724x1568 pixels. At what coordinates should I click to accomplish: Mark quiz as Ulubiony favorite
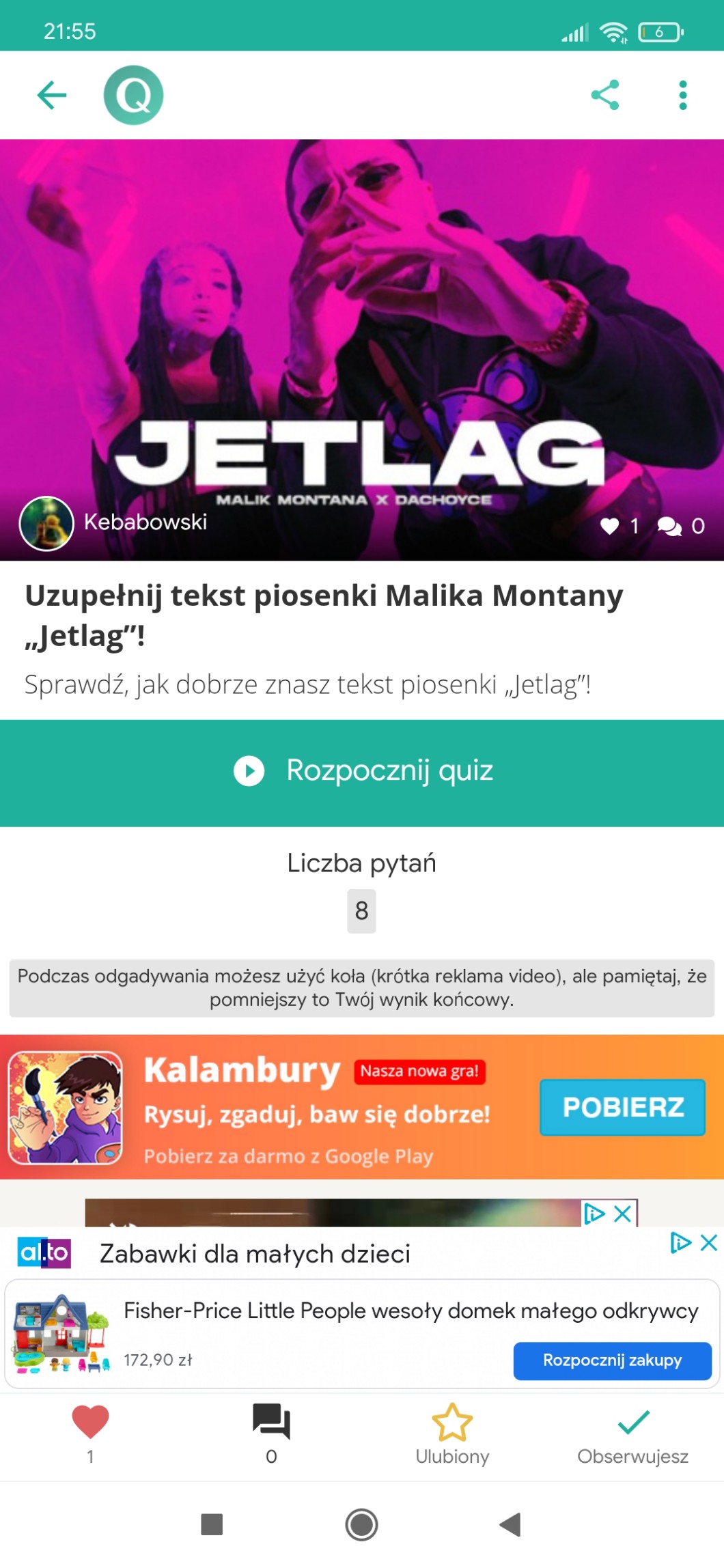(452, 1423)
